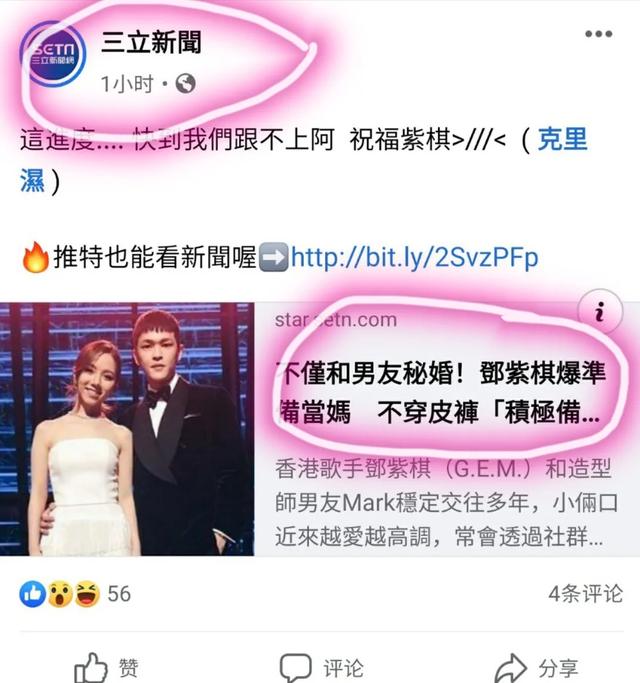Open the 鄧紫棋 article preview card
This screenshot has height=683, width=640.
tap(440, 397)
